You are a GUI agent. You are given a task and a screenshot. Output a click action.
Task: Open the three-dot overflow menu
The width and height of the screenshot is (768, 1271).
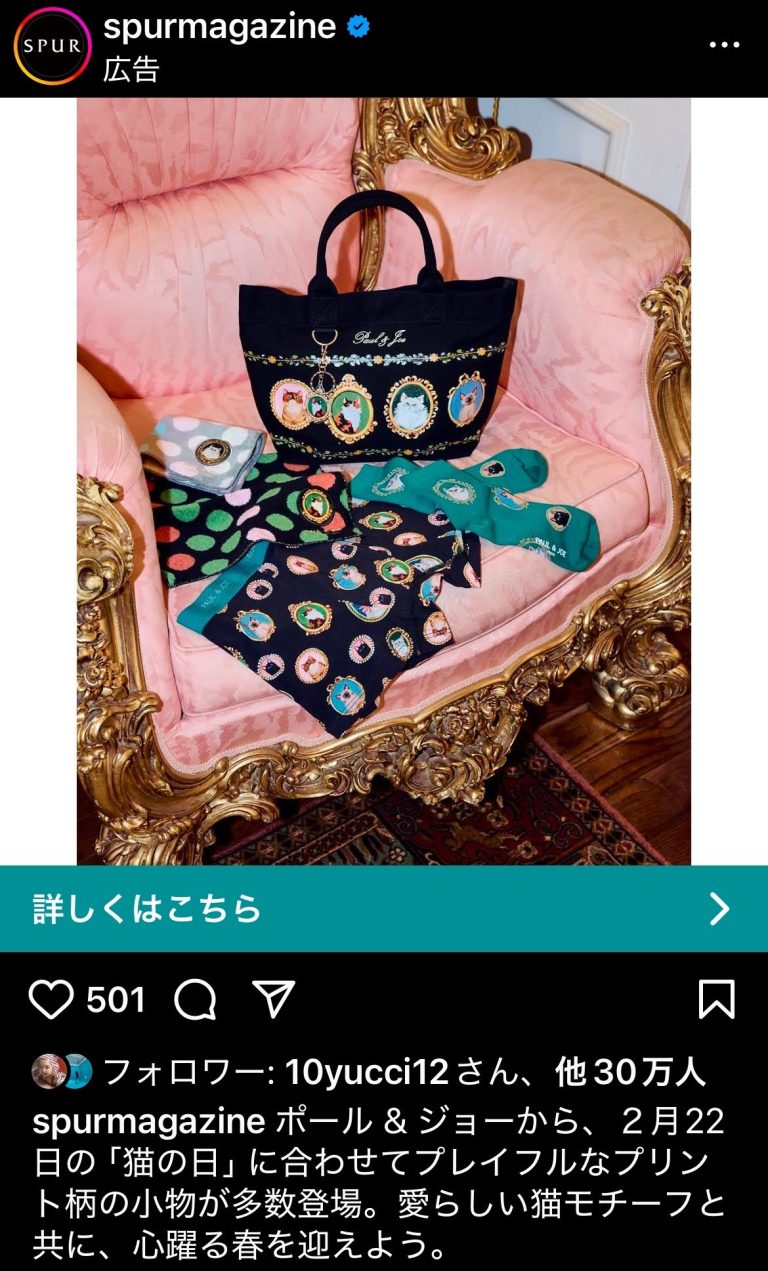tap(724, 45)
